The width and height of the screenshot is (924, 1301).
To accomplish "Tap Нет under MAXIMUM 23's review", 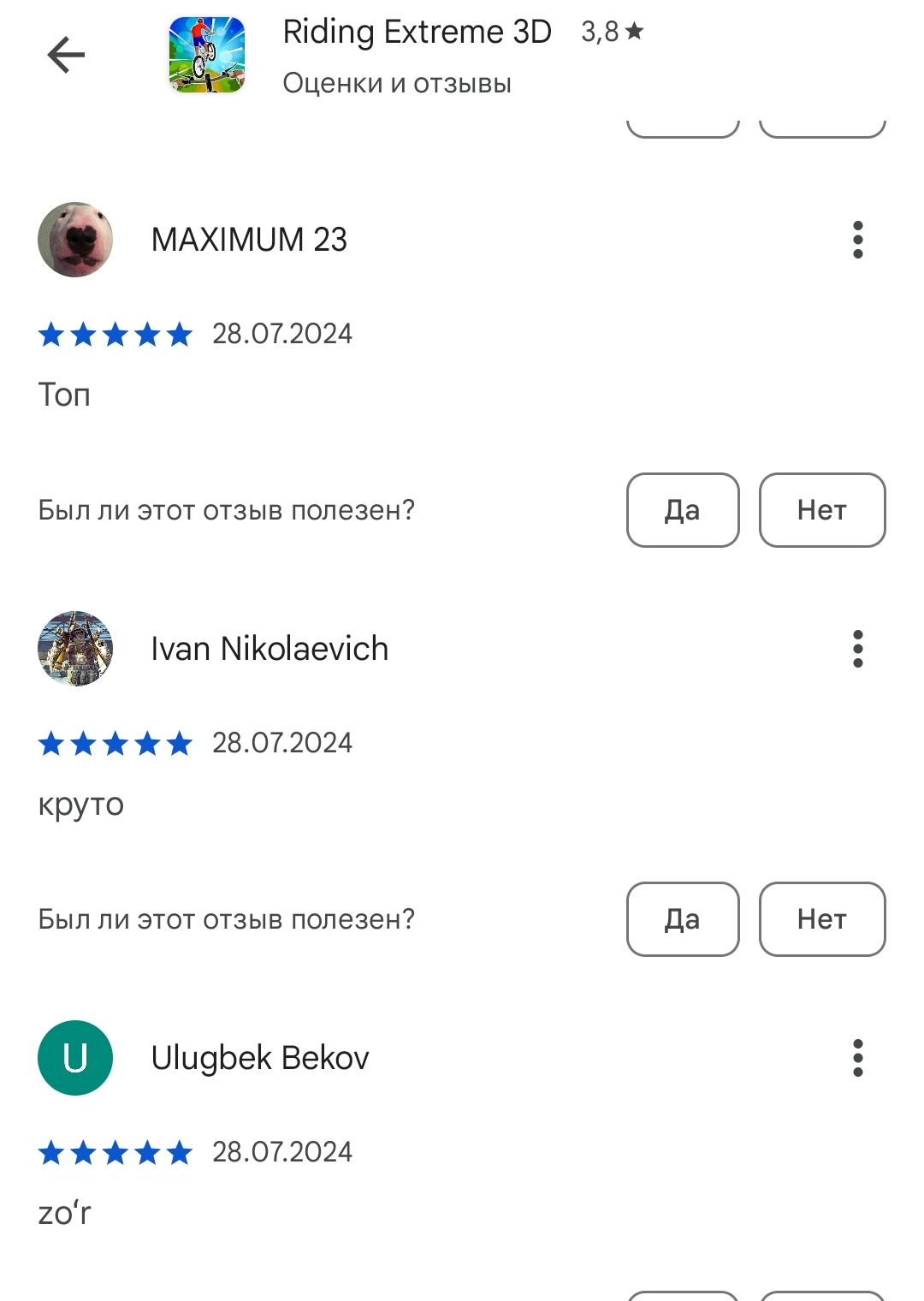I will [821, 510].
